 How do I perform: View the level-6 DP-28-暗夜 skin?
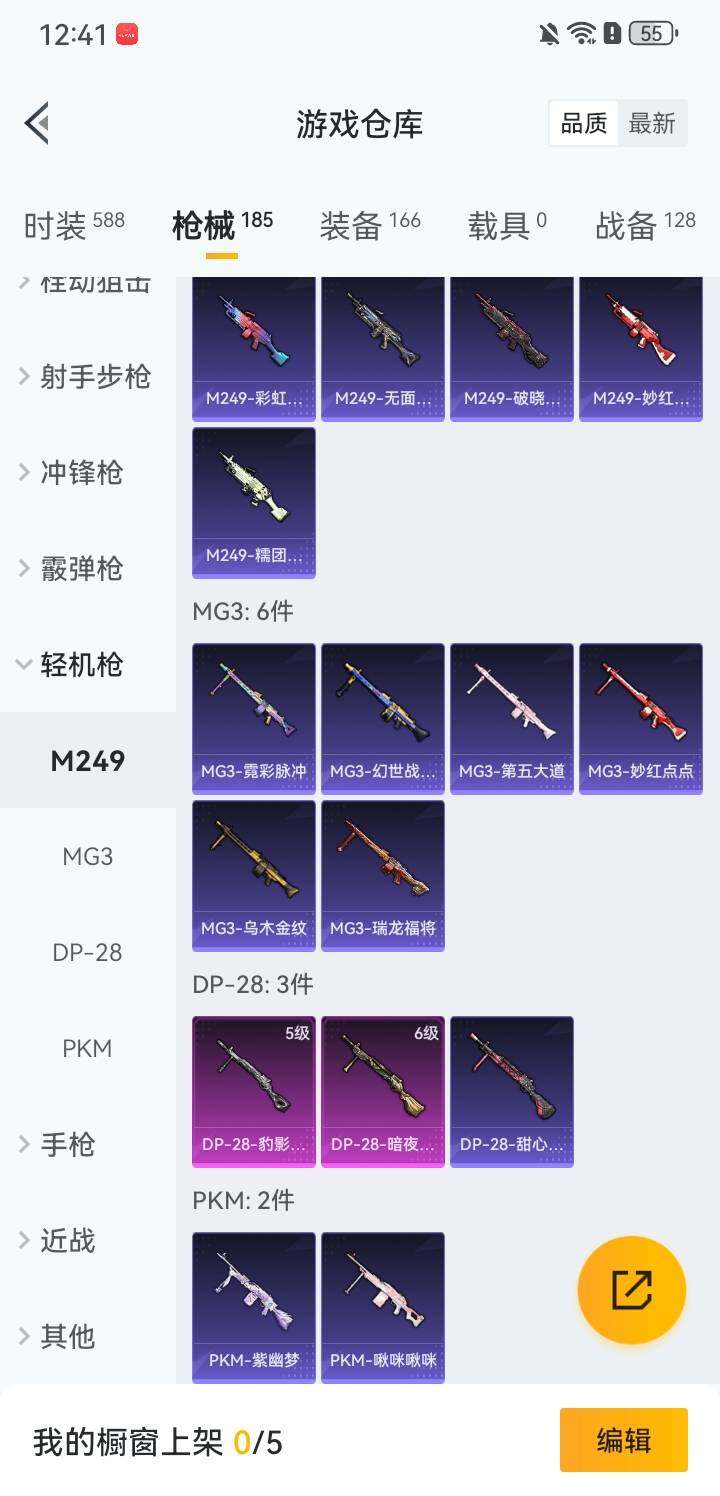[382, 1091]
